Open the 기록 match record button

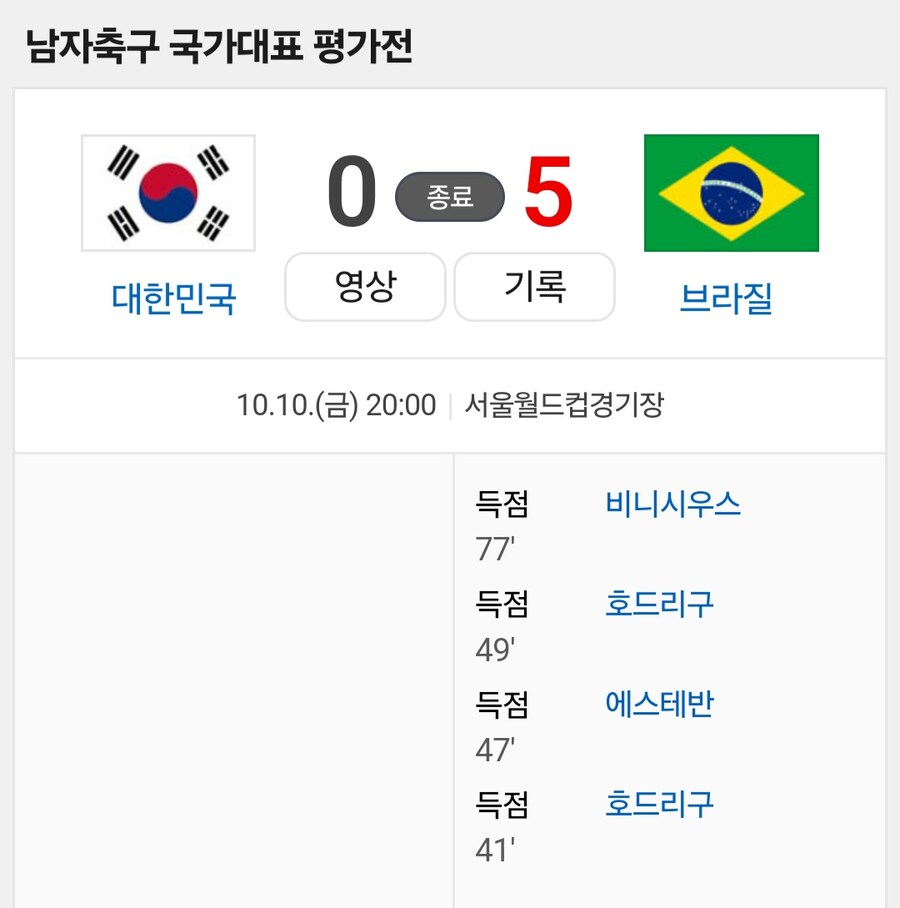point(534,287)
